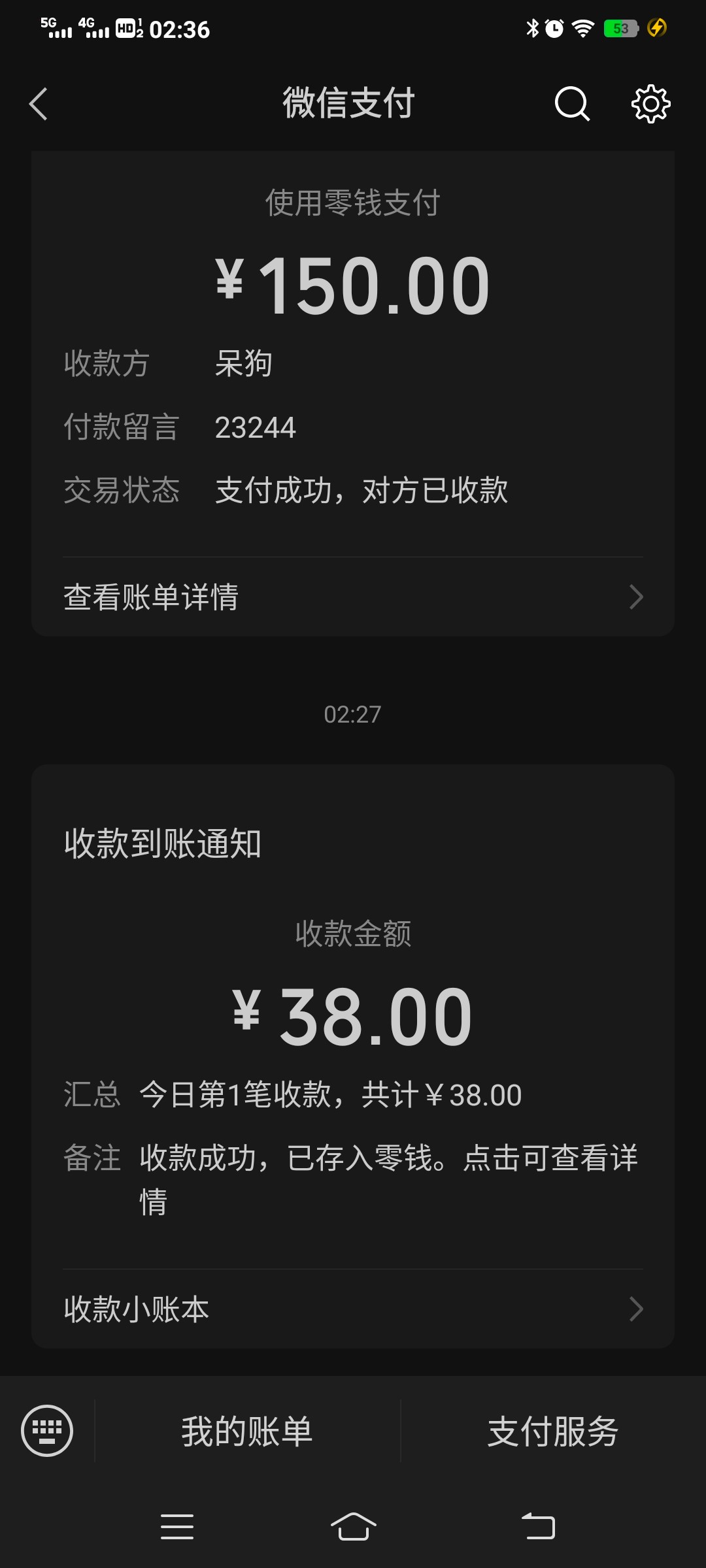The image size is (706, 1568).
Task: Open 查看账单详情 for the ¥150.00 payment
Action: point(353,597)
